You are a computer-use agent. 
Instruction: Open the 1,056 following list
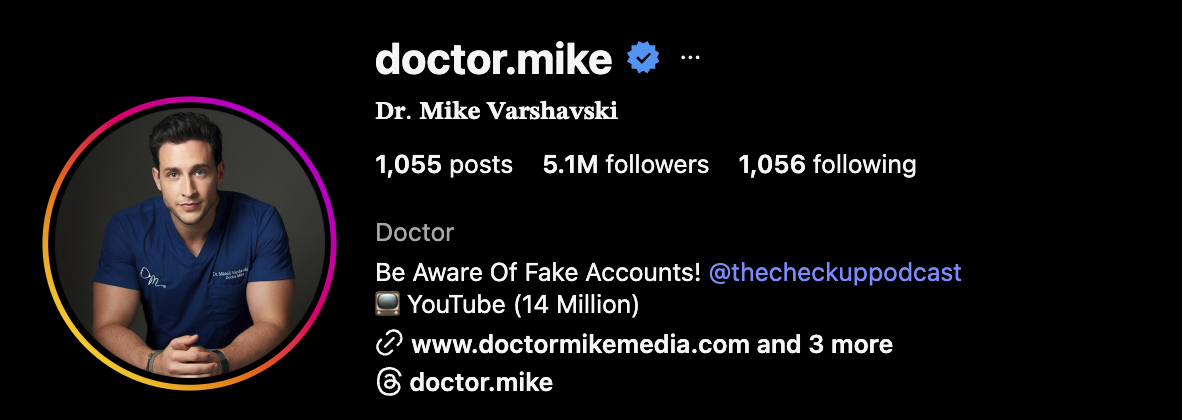(826, 164)
